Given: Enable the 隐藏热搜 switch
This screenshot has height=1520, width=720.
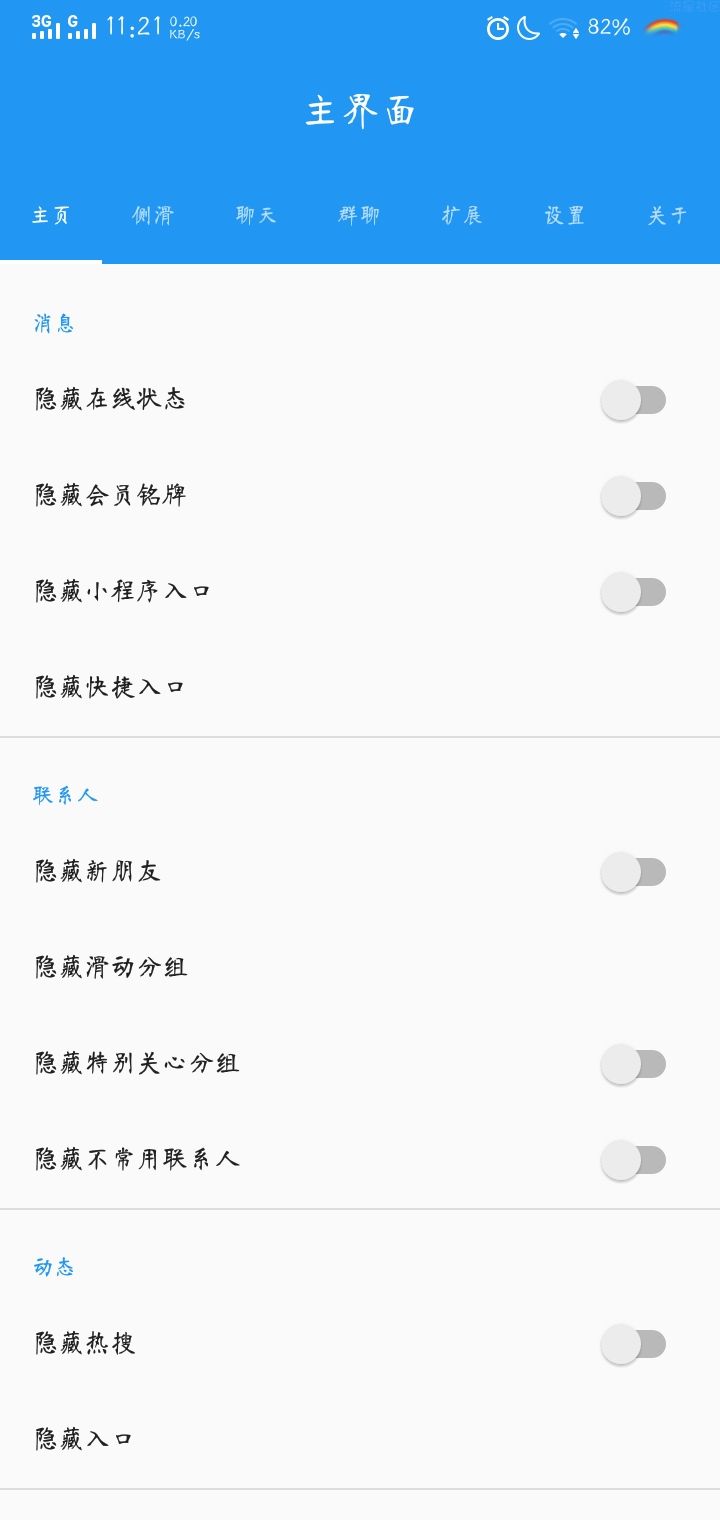Looking at the screenshot, I should (633, 1344).
